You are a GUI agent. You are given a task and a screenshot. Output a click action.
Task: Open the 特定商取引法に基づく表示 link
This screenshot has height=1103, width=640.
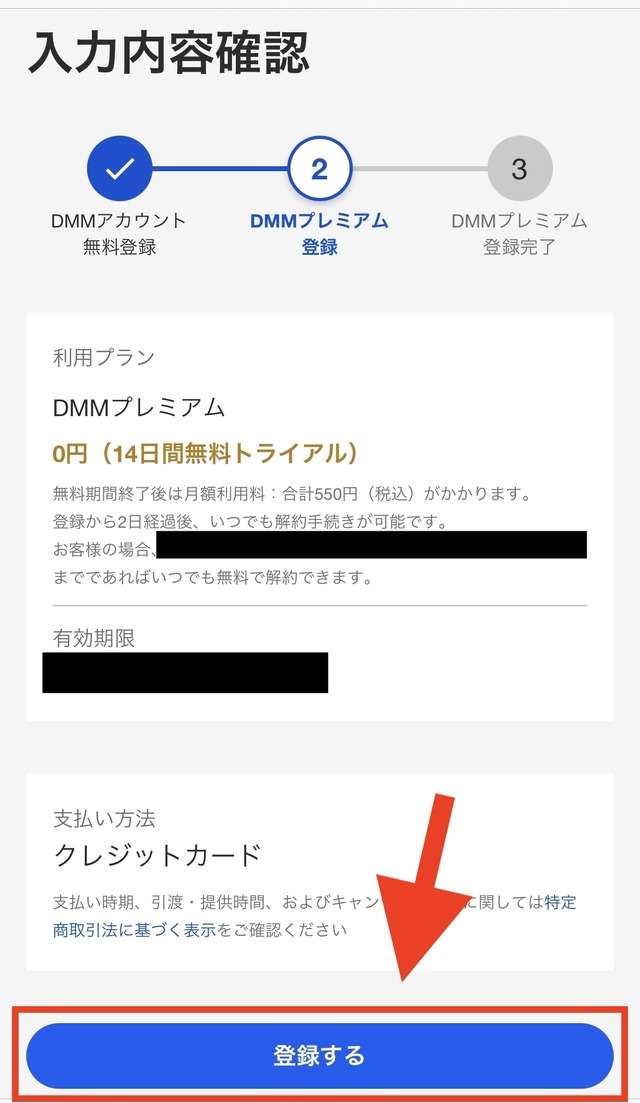click(x=134, y=929)
